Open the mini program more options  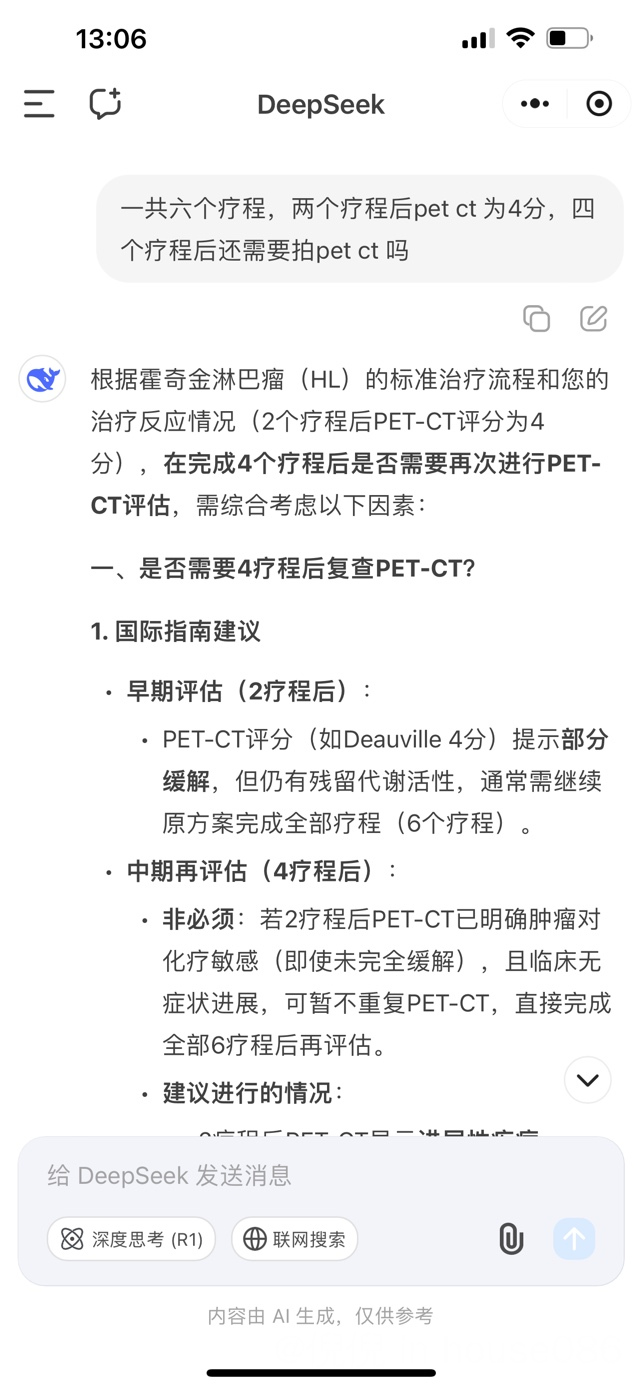tap(535, 104)
